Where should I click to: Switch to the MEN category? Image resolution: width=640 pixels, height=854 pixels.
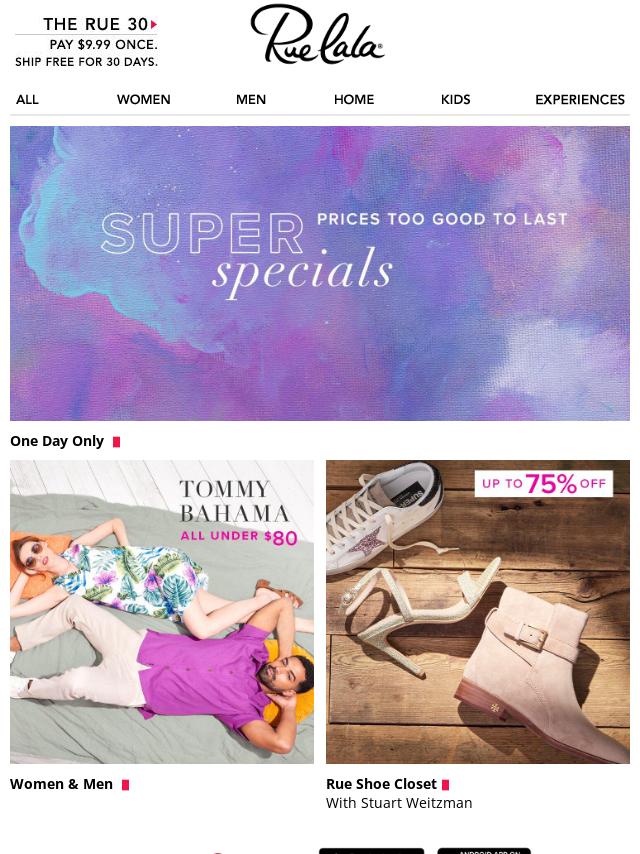pyautogui.click(x=250, y=100)
